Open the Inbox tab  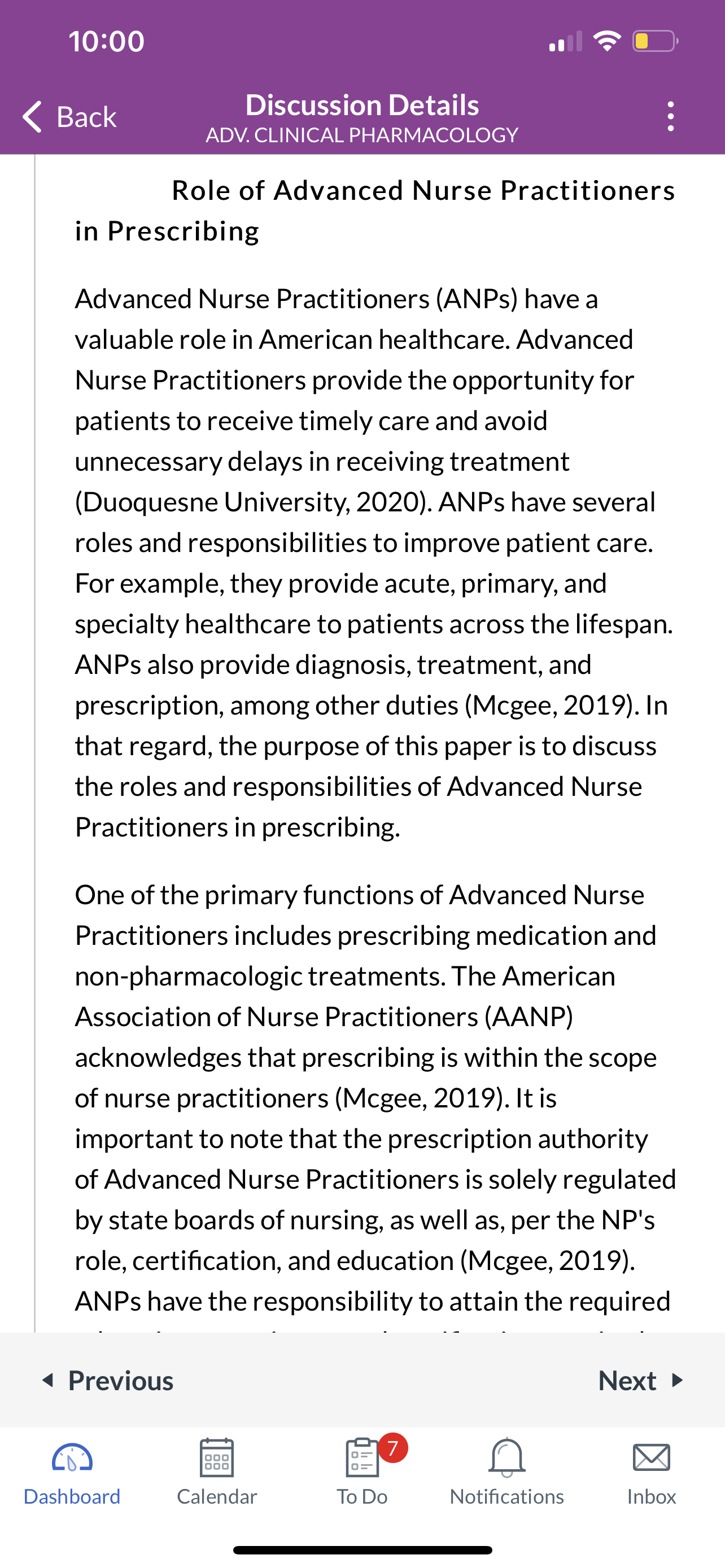[x=652, y=1473]
